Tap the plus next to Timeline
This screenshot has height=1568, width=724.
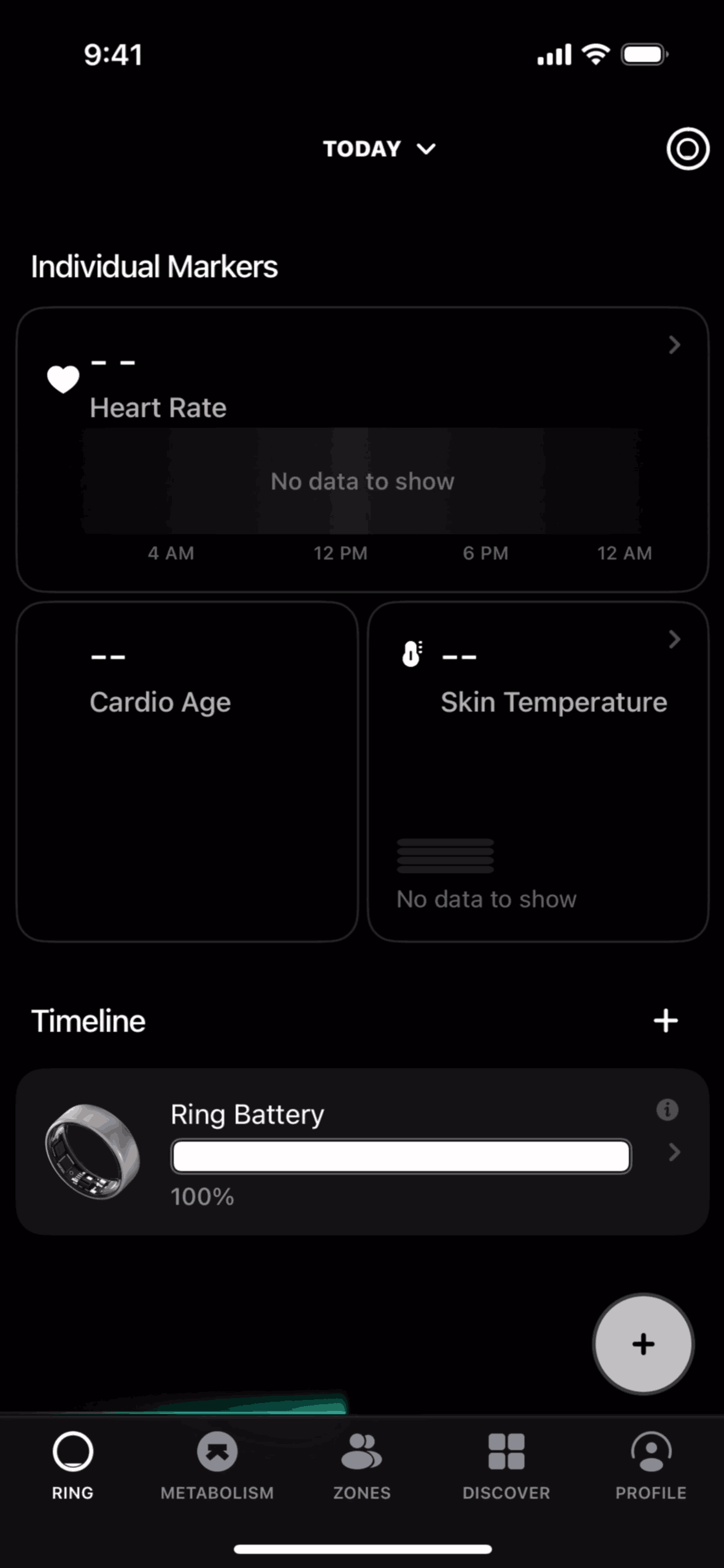(666, 1020)
